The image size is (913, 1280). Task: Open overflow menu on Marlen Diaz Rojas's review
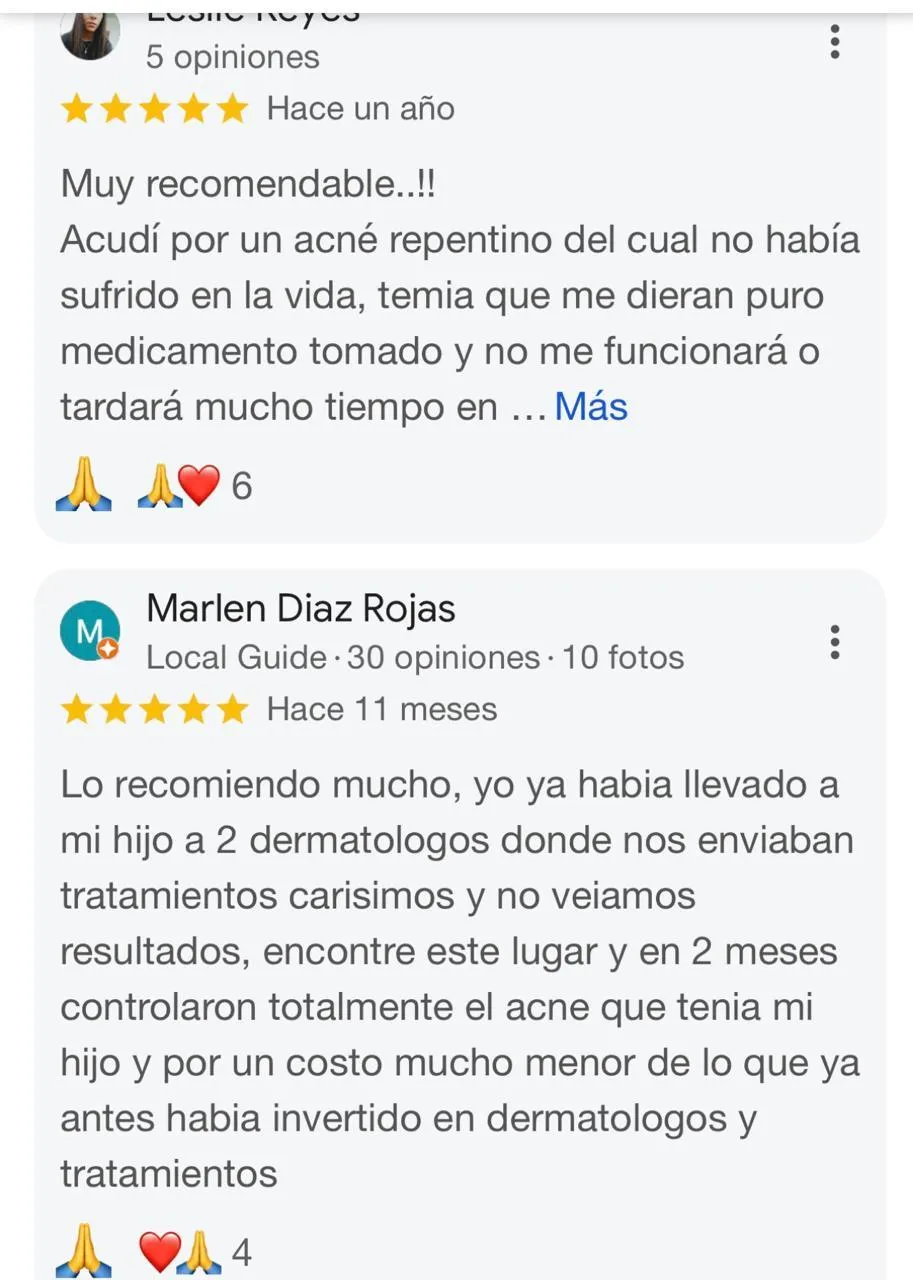834,642
